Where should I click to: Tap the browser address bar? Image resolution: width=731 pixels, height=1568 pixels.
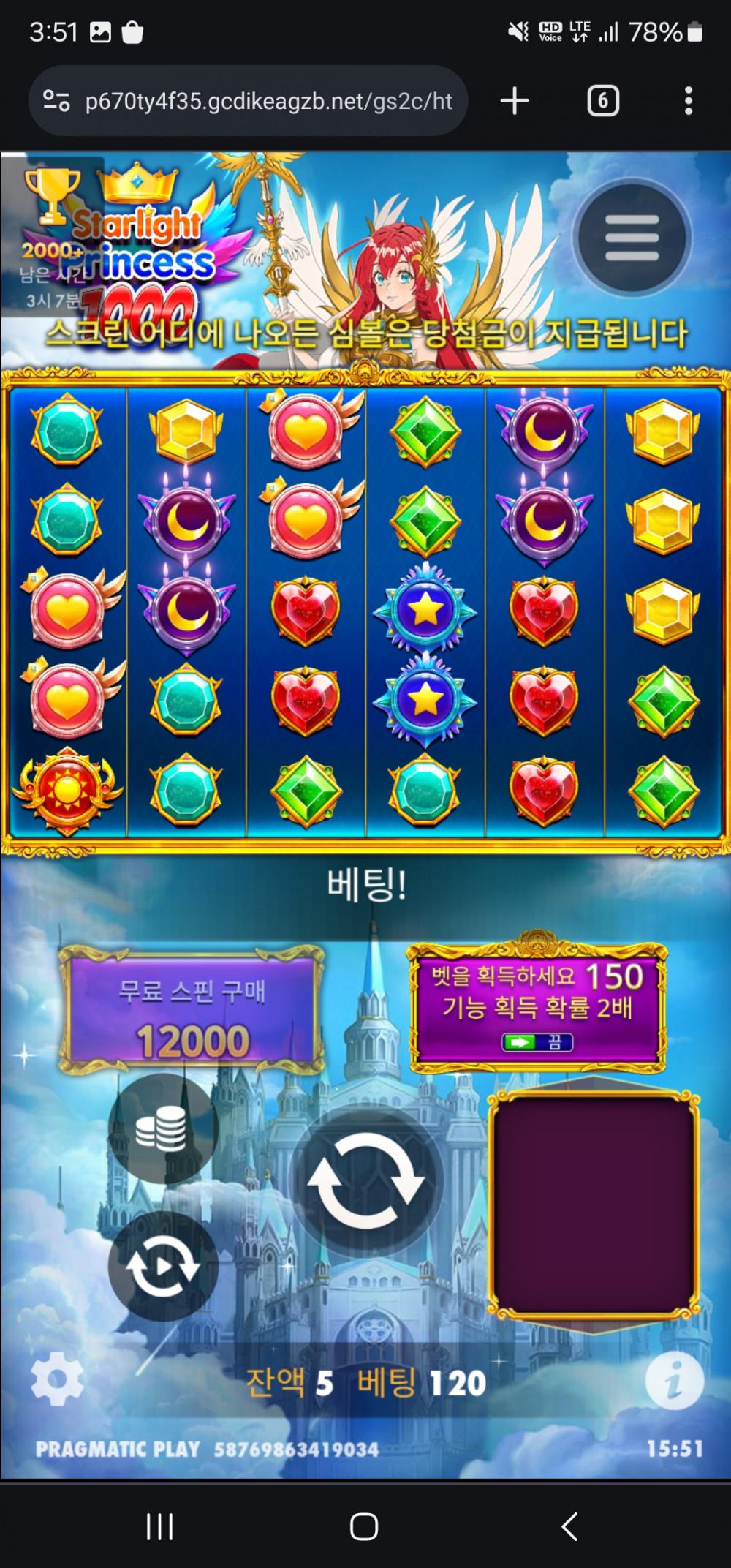(x=268, y=101)
